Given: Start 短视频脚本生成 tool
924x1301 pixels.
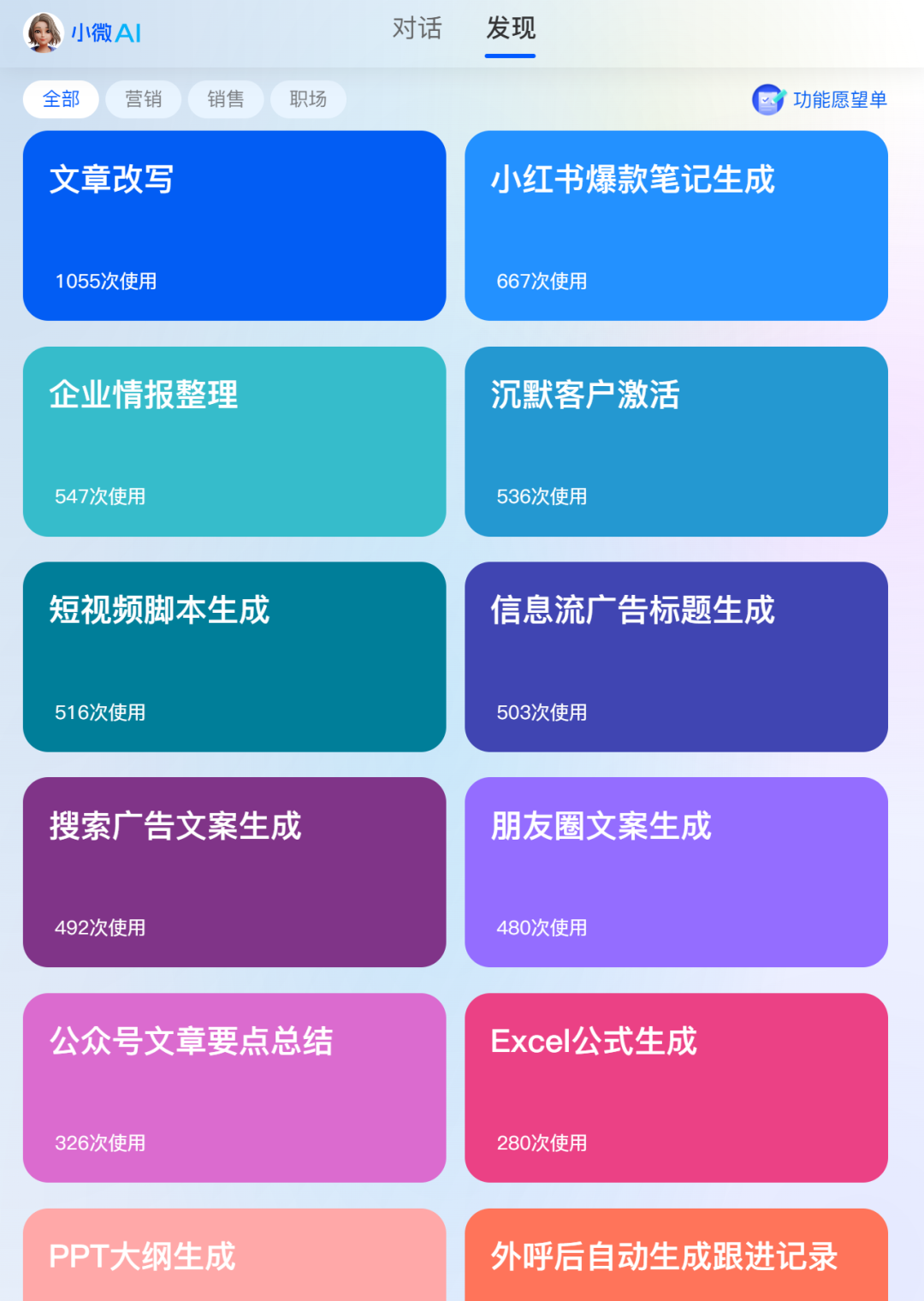Looking at the screenshot, I should click(x=234, y=656).
